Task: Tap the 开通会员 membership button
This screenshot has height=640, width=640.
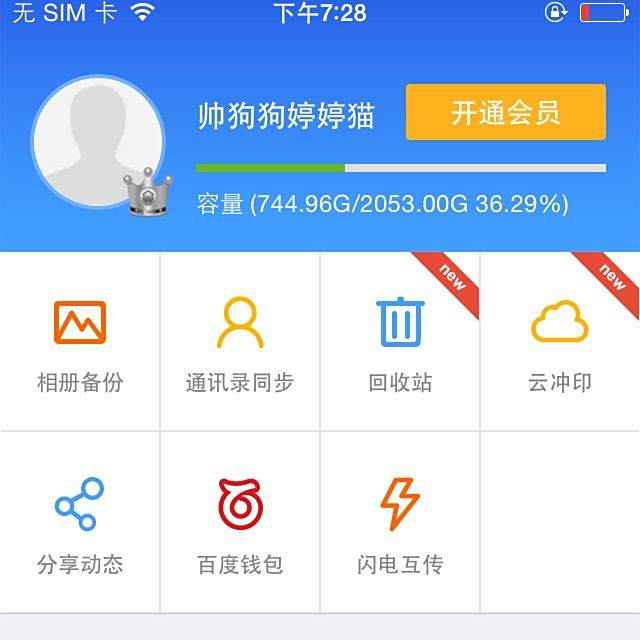Action: [506, 112]
